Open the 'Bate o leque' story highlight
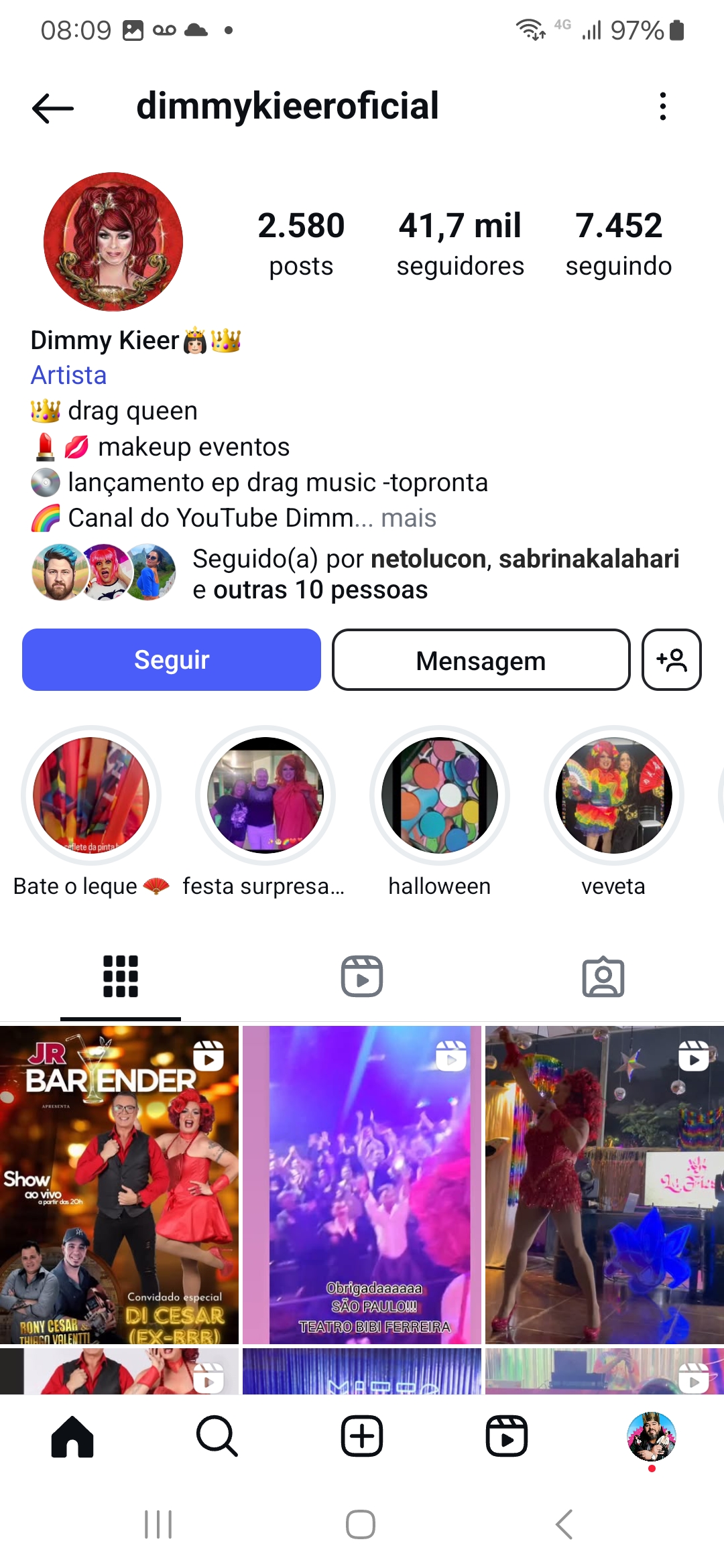The height and width of the screenshot is (1568, 724). point(91,795)
